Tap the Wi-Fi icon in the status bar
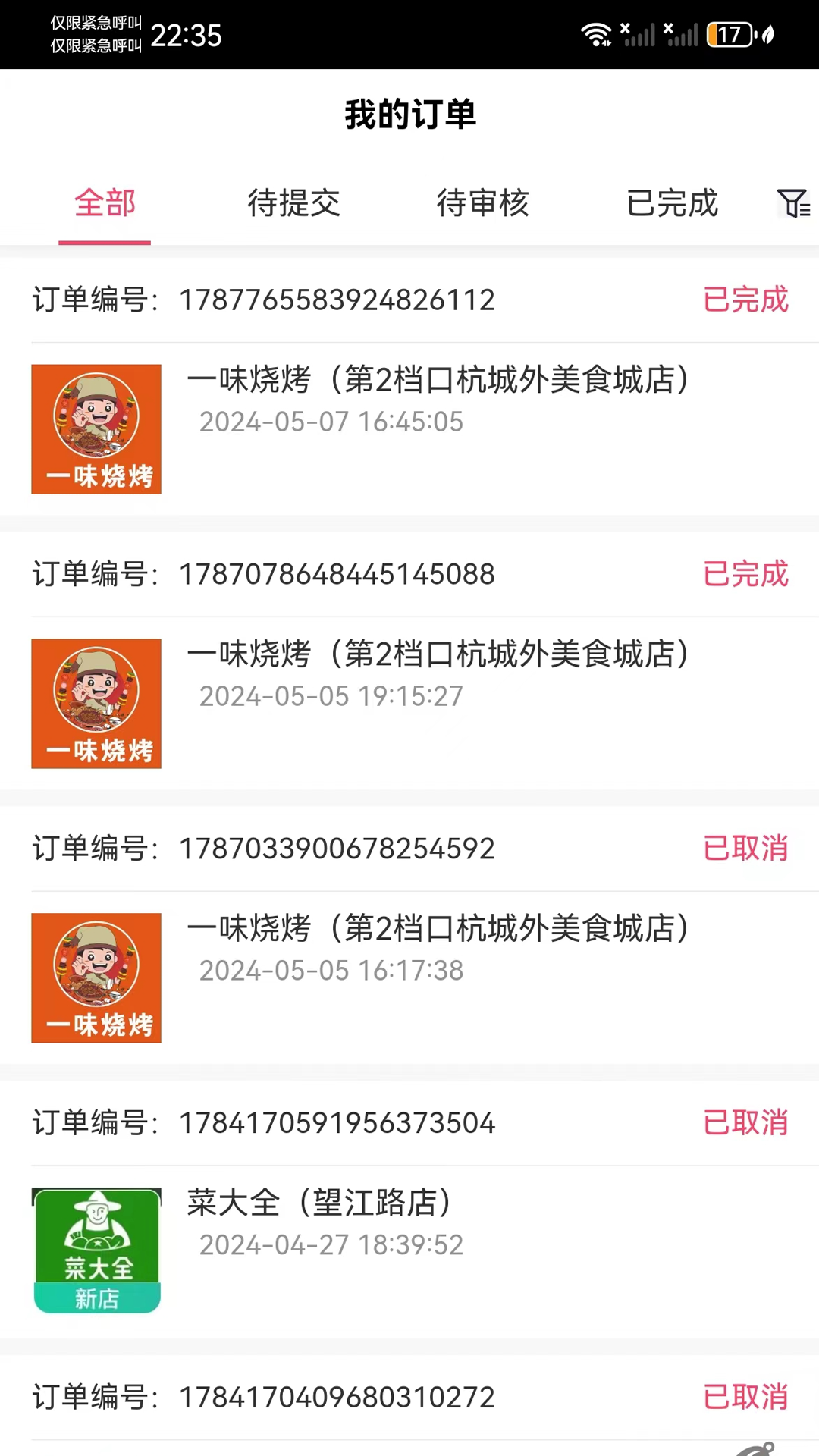819x1456 pixels. [598, 34]
